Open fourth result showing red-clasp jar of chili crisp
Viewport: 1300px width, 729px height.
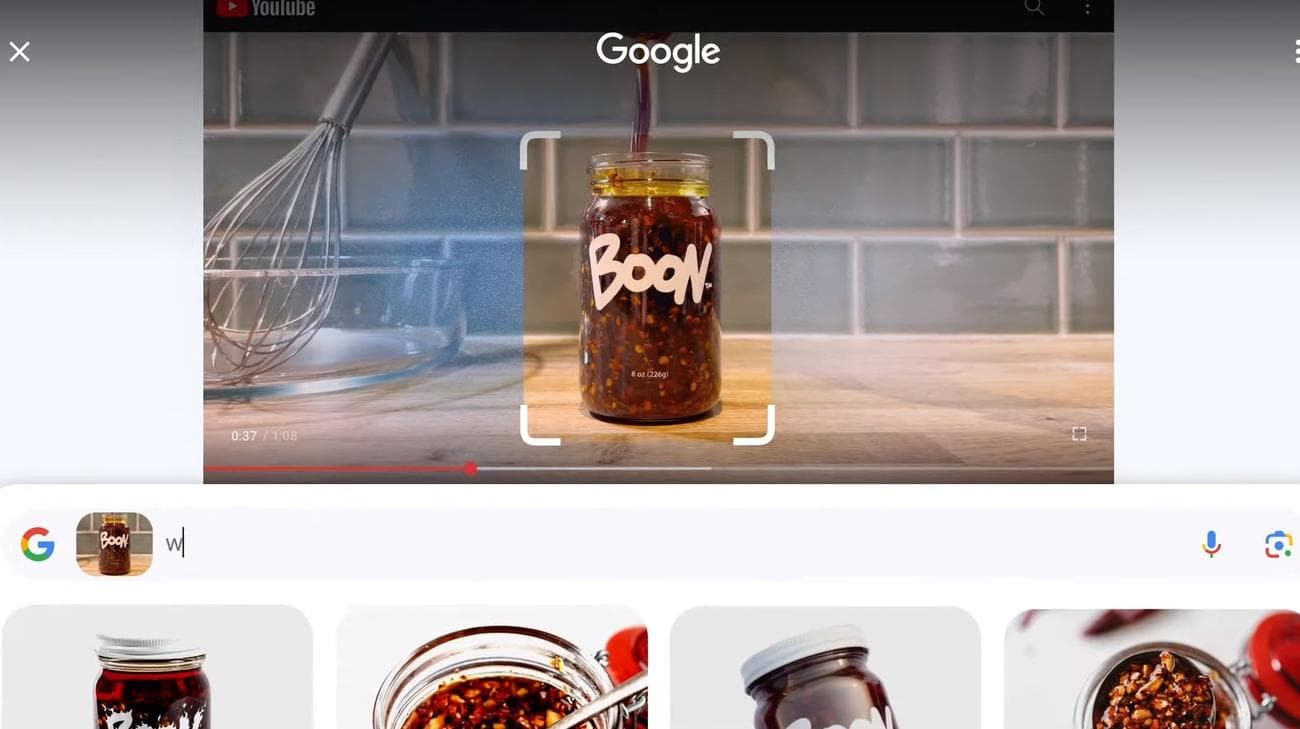click(1152, 668)
